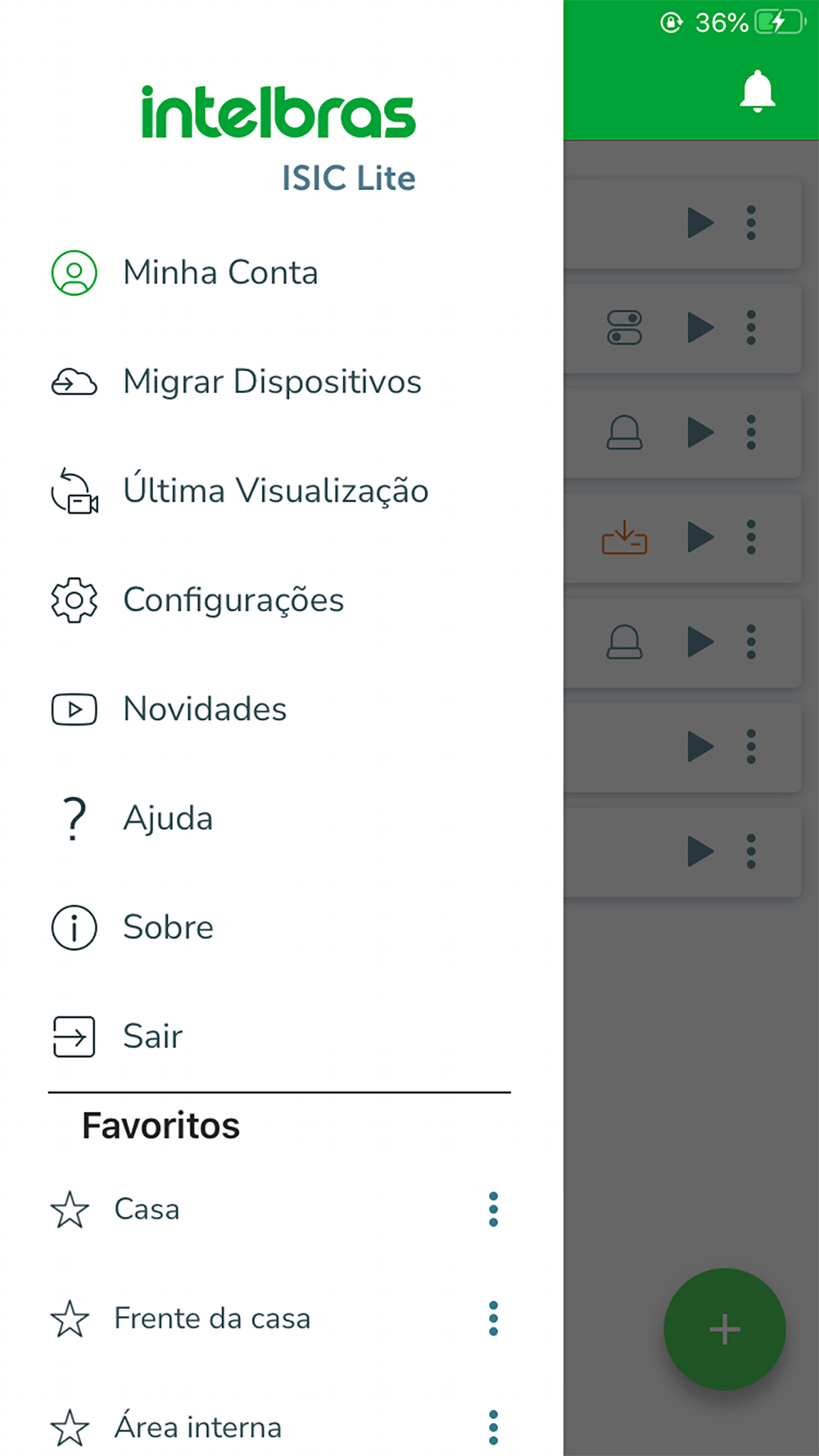Open the Área interna favorite
819x1456 pixels.
[197, 1427]
